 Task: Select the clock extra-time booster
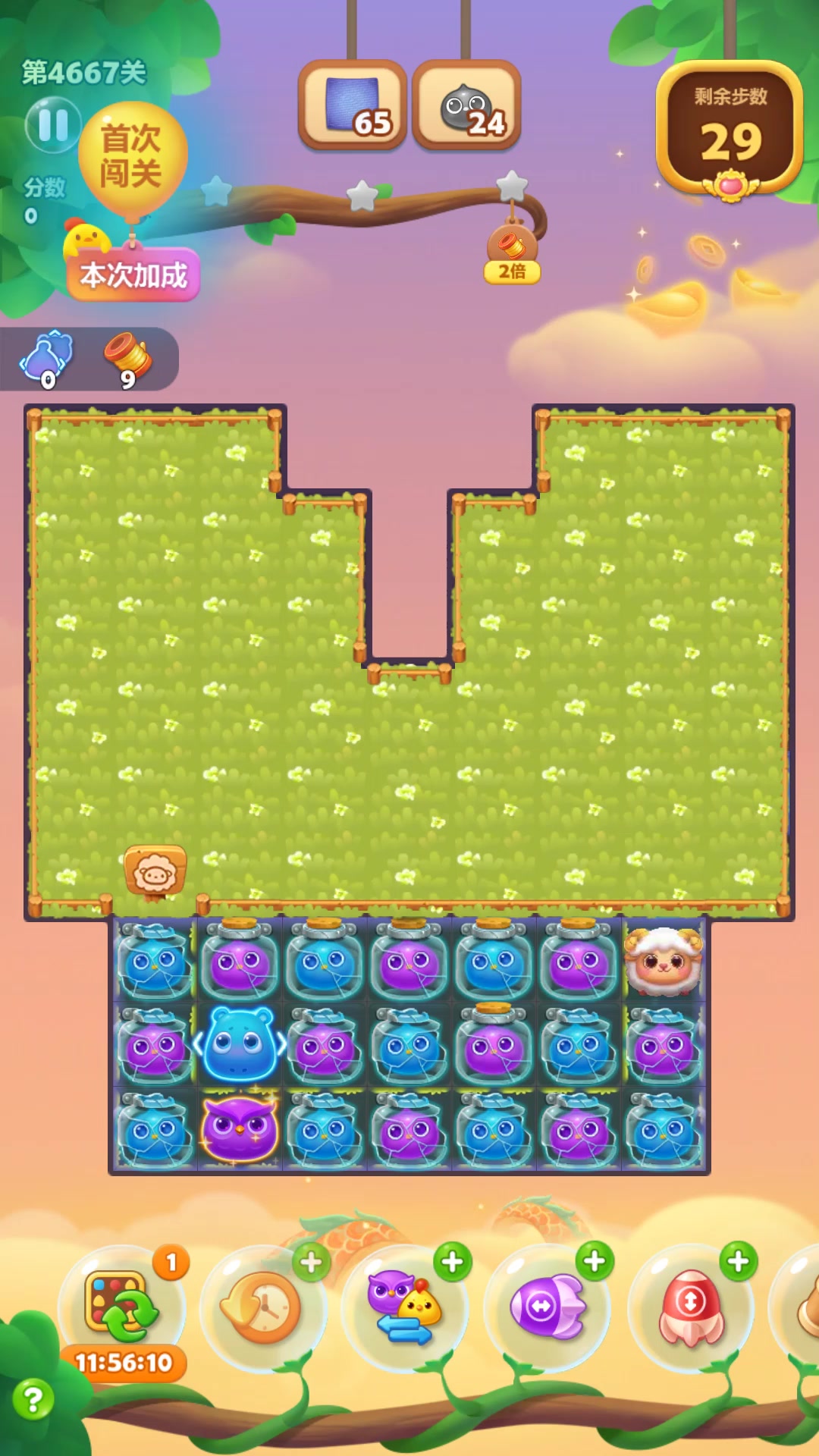click(x=263, y=1307)
